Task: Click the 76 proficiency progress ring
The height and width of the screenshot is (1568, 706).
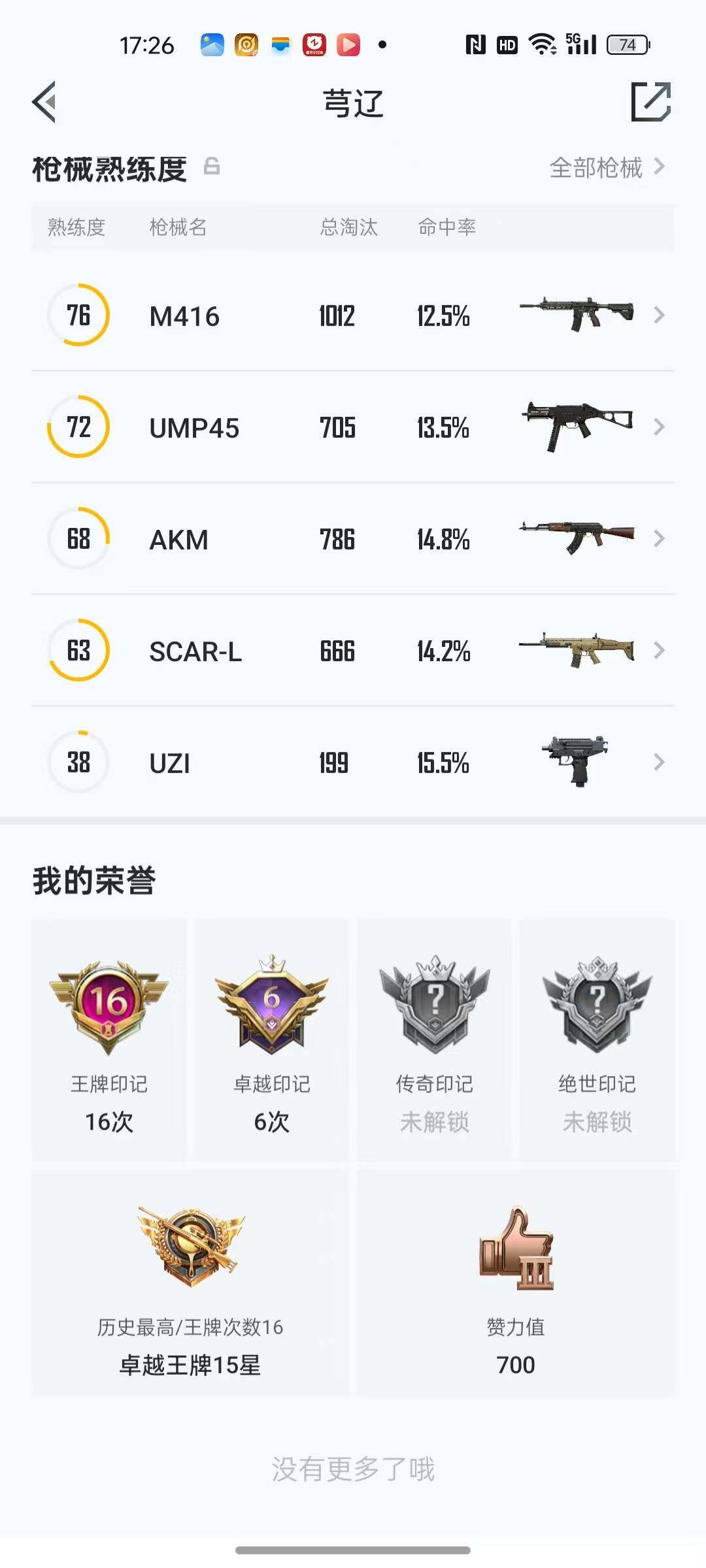Action: [78, 316]
